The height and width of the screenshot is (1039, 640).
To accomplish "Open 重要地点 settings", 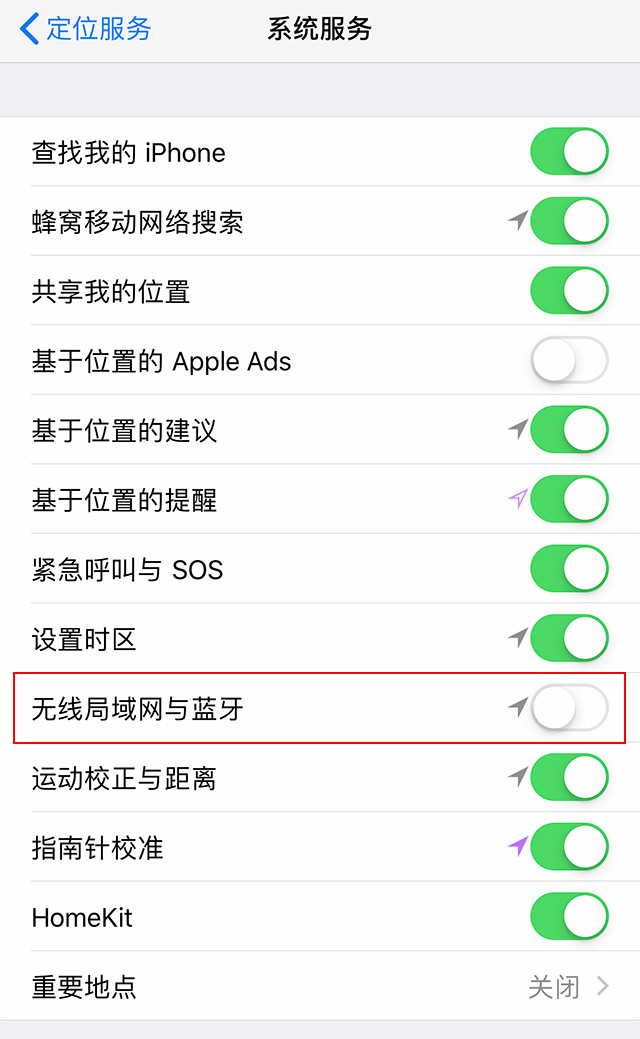I will point(320,987).
